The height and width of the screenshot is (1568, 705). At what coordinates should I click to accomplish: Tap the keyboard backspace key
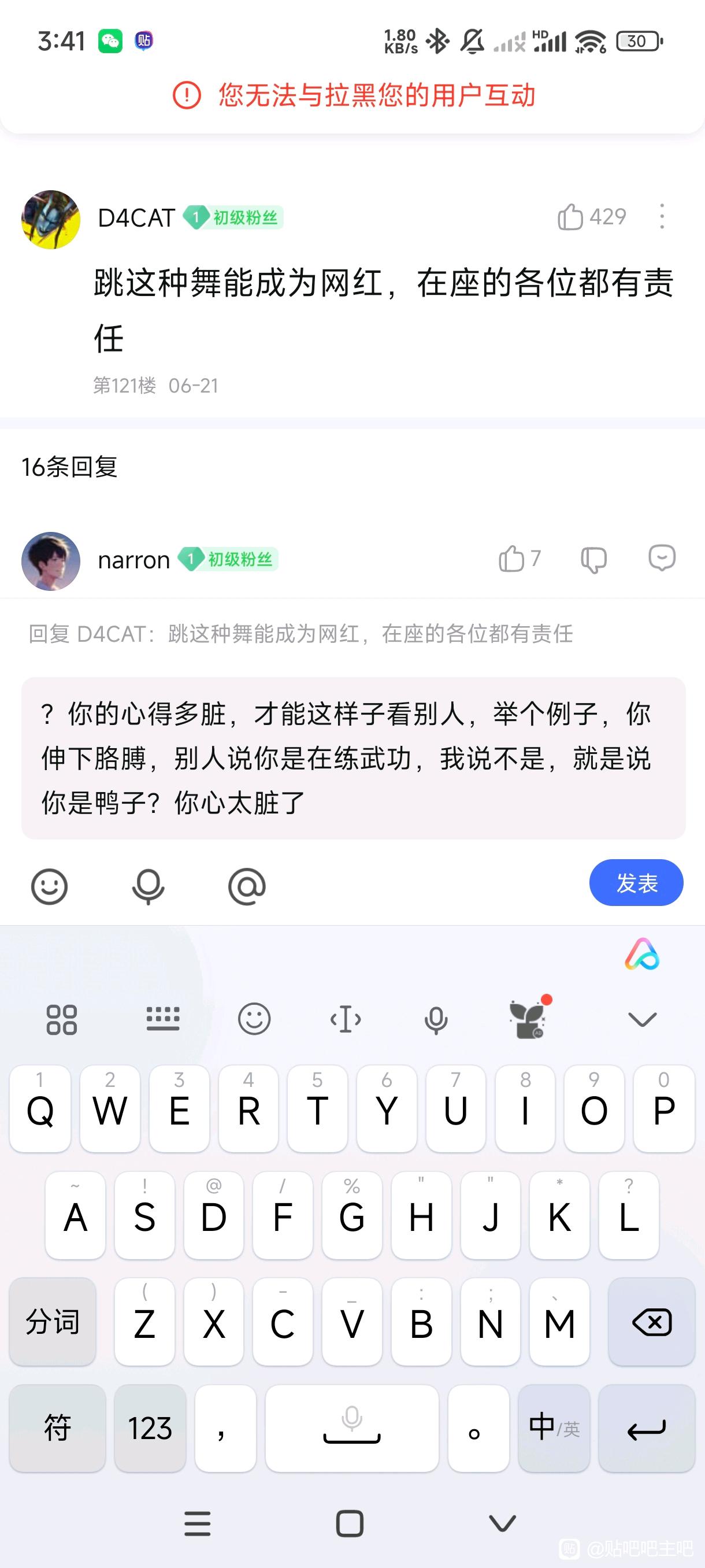click(651, 1322)
